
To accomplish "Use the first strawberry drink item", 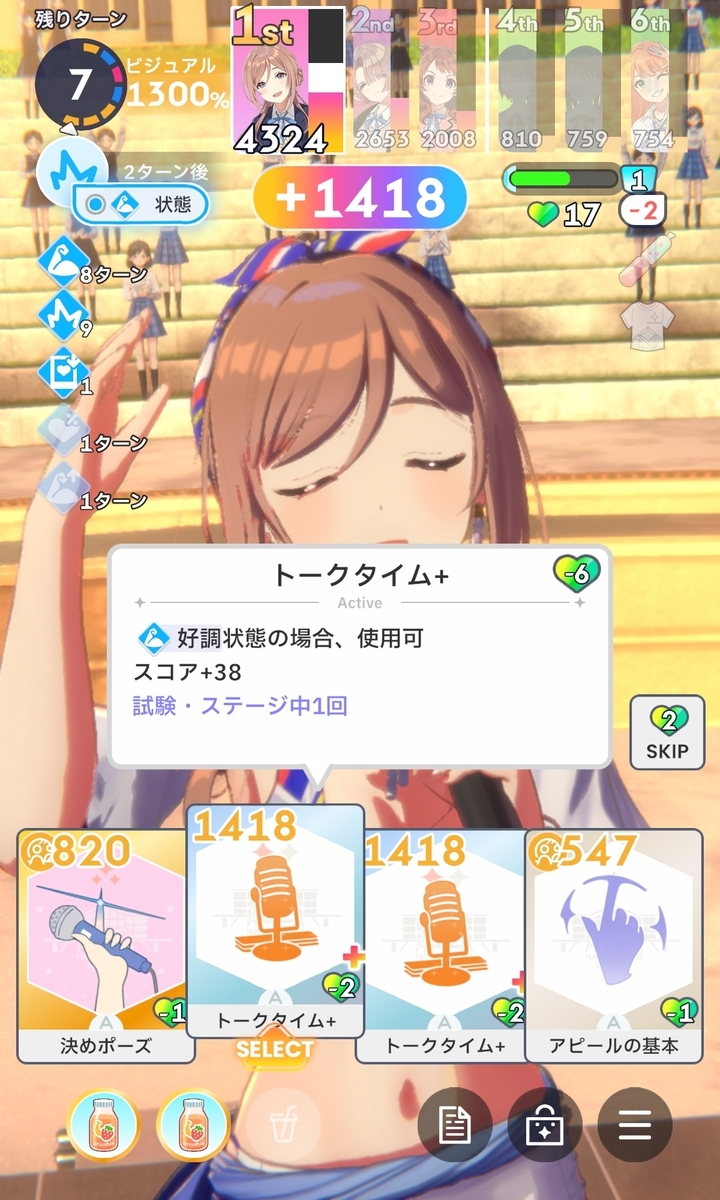I will click(x=104, y=1125).
